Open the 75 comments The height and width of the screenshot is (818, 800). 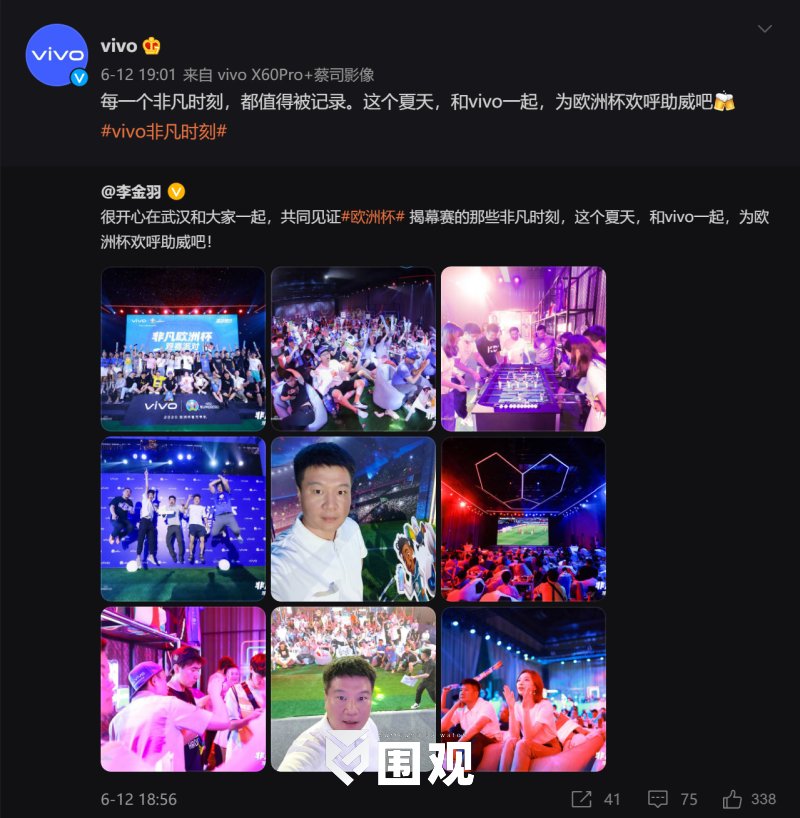tap(672, 799)
